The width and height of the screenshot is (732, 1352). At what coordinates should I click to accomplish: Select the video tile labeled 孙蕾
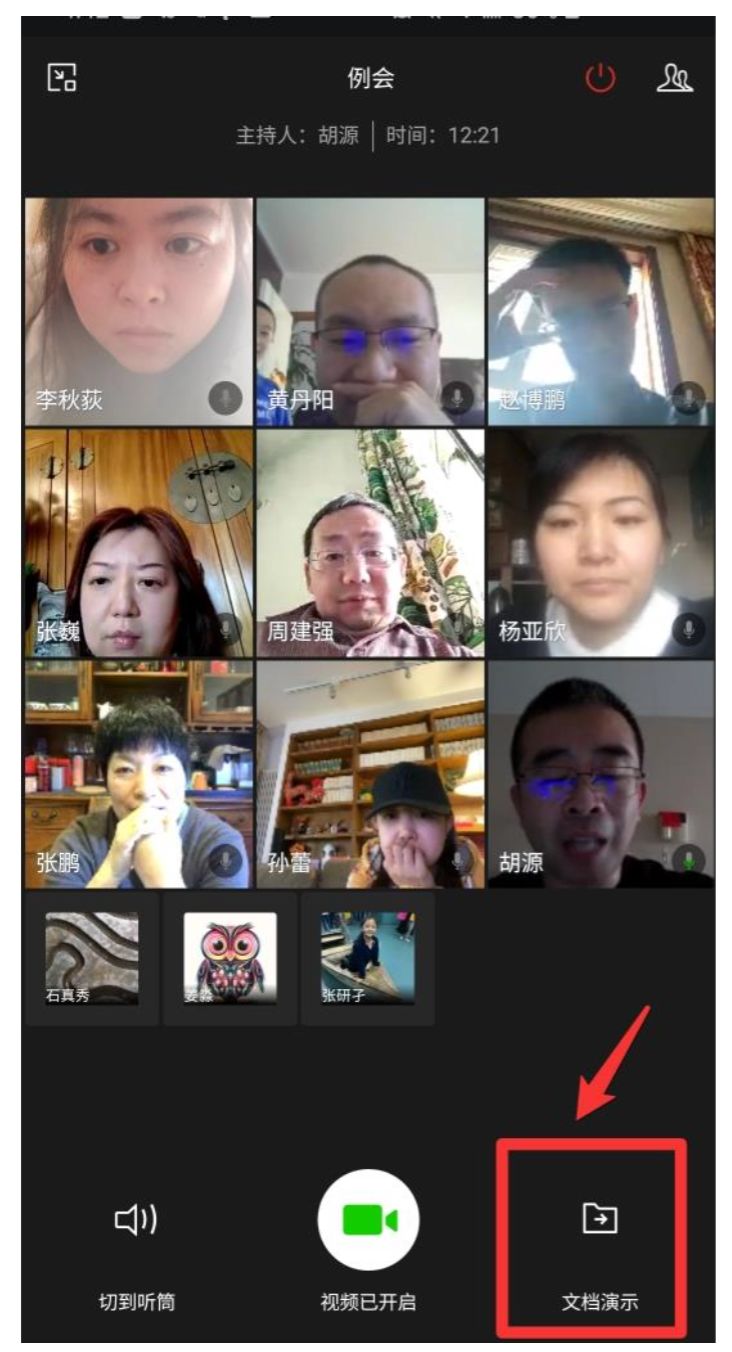coord(369,774)
